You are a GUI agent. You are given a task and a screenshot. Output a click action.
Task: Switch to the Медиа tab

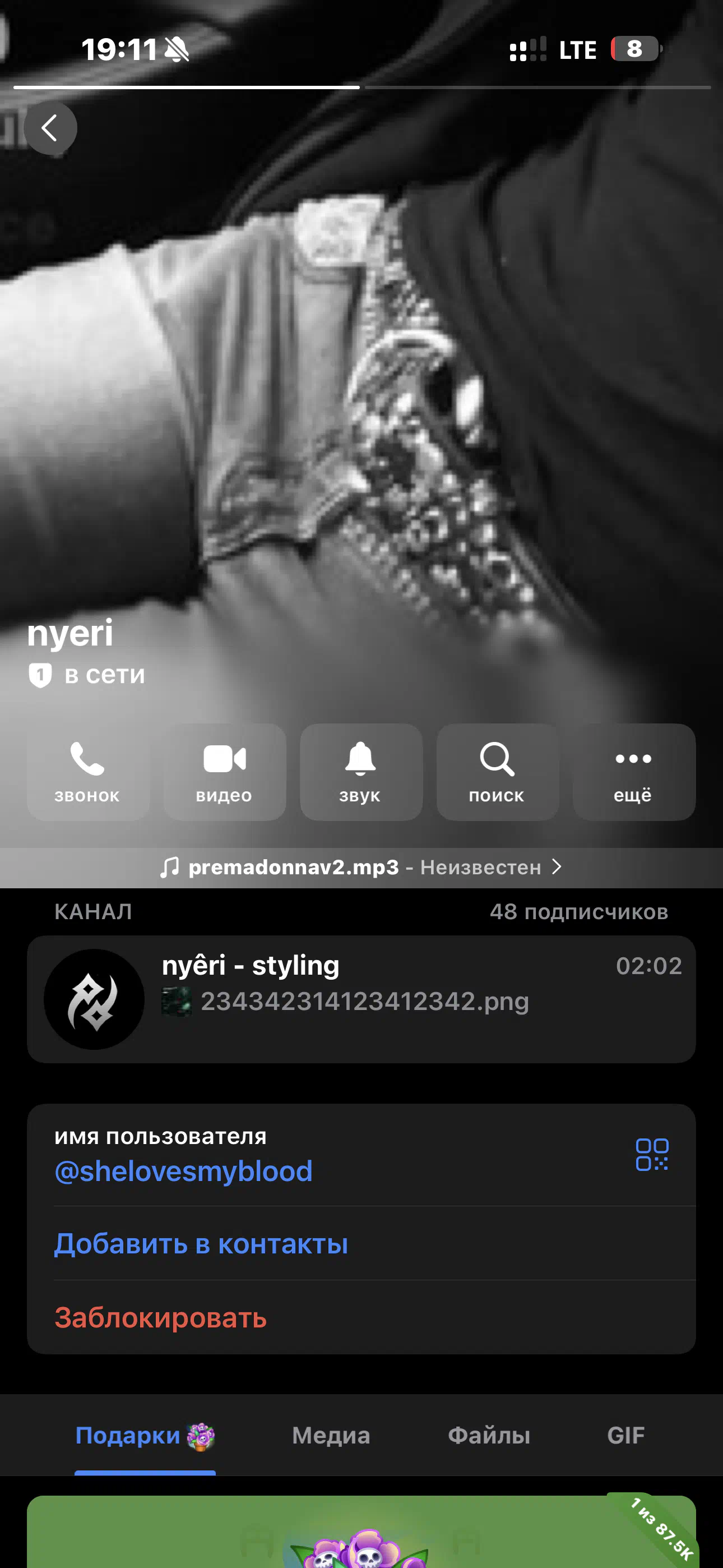point(331,1435)
